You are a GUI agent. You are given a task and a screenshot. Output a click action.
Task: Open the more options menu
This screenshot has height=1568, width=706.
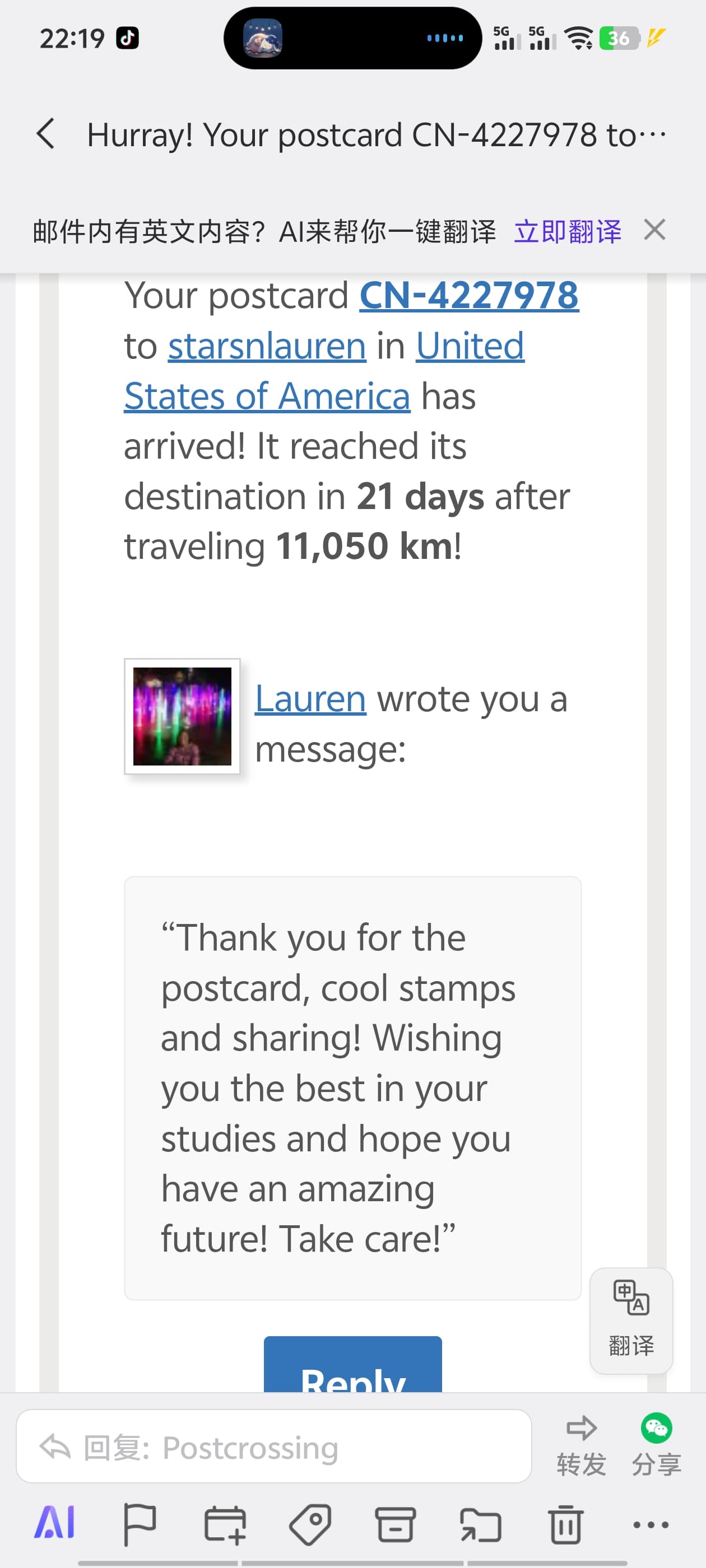[x=651, y=1524]
